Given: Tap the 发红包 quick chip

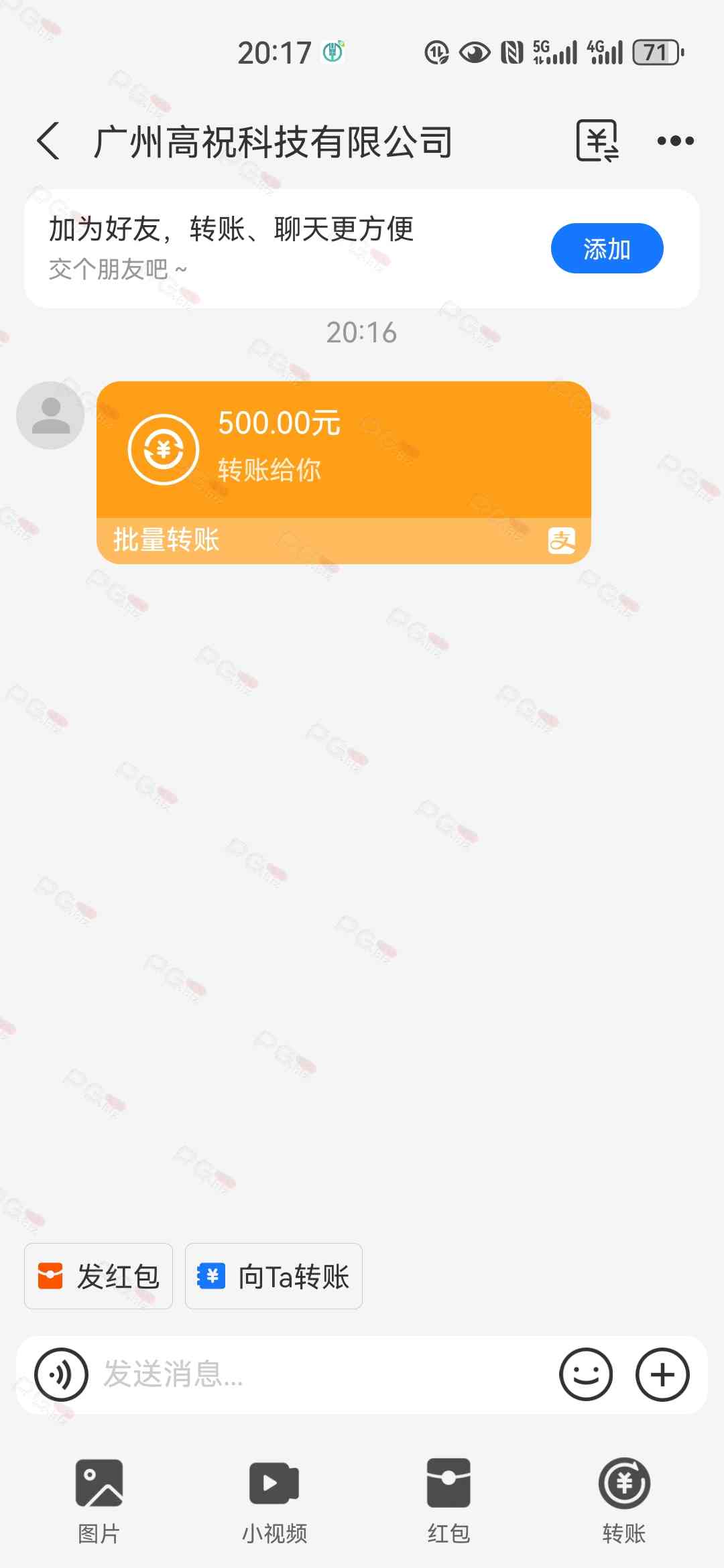Looking at the screenshot, I should point(99,1277).
